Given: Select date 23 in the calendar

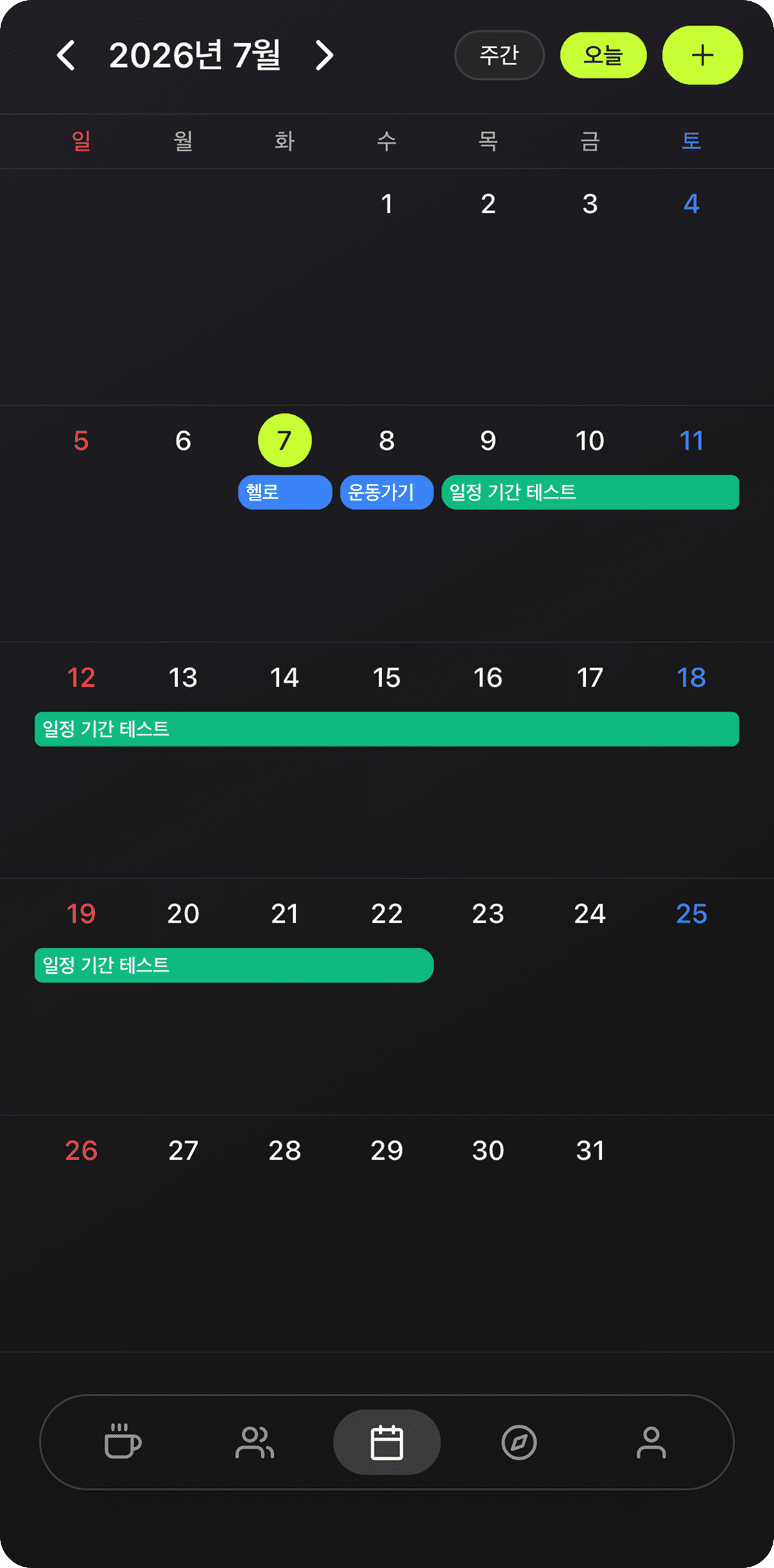Looking at the screenshot, I should 488,914.
